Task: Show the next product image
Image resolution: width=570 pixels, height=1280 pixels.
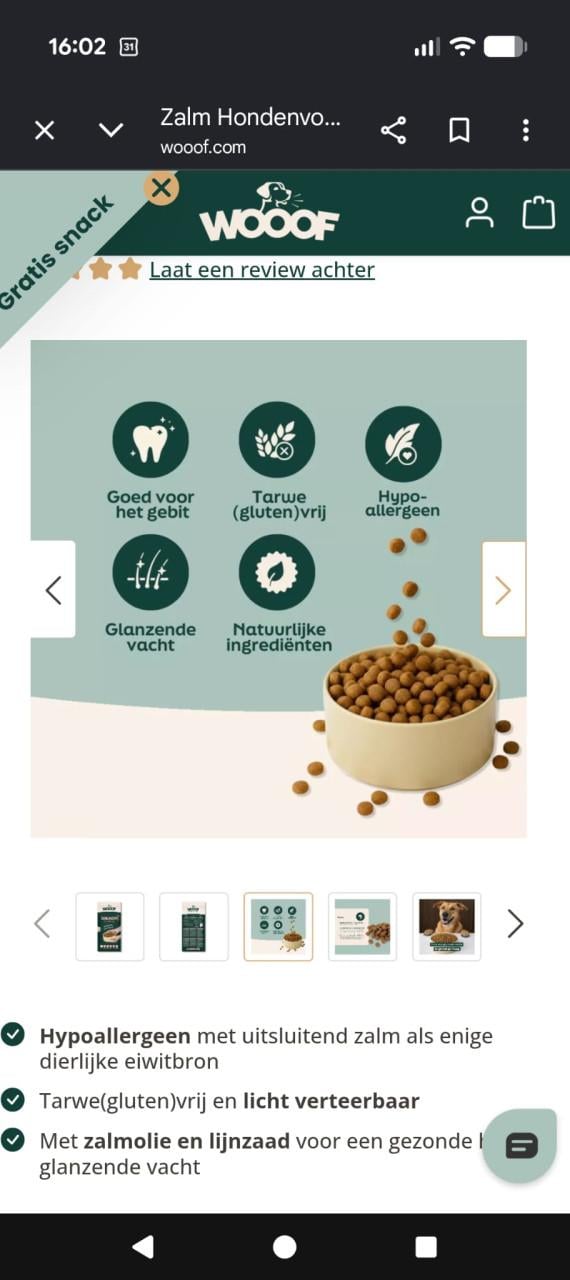Action: point(503,590)
